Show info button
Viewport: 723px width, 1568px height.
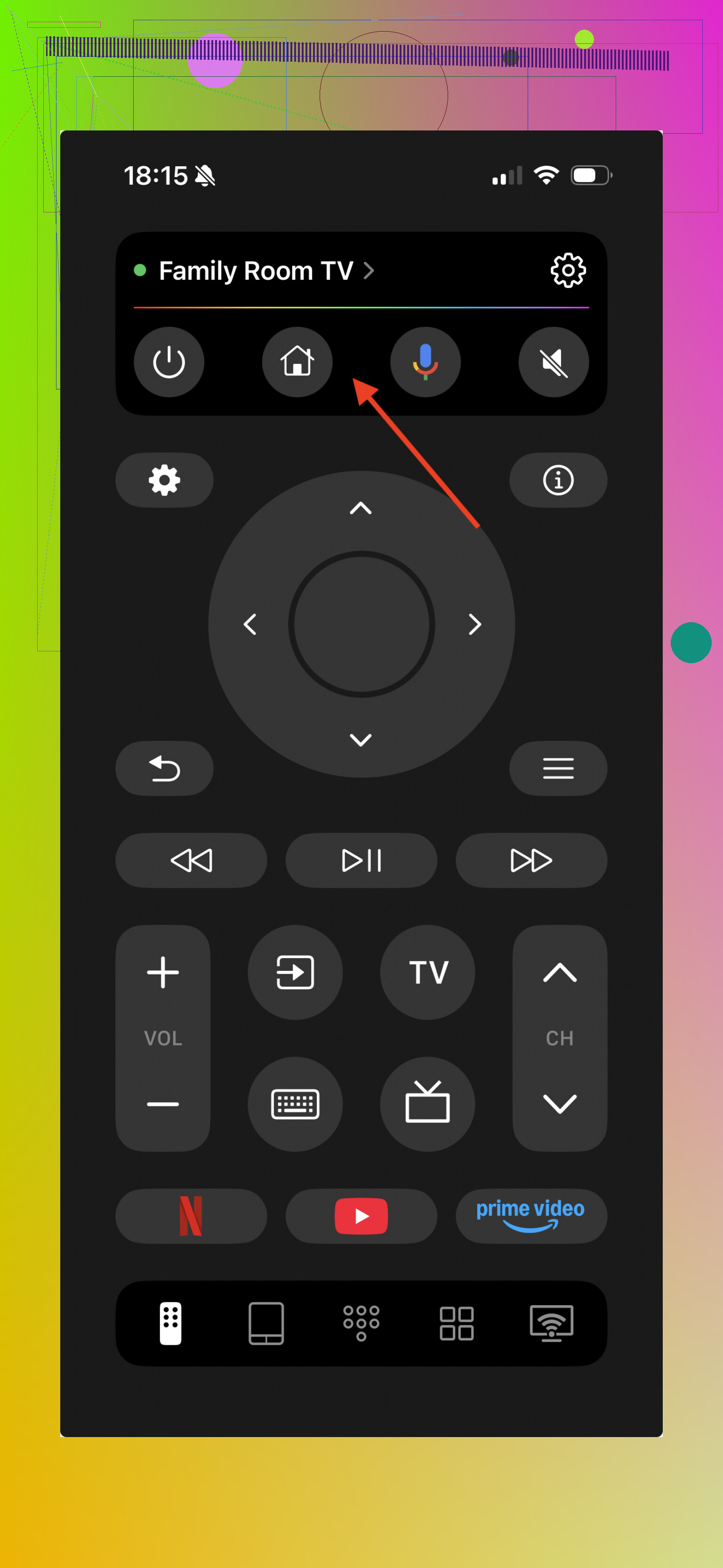pos(558,480)
